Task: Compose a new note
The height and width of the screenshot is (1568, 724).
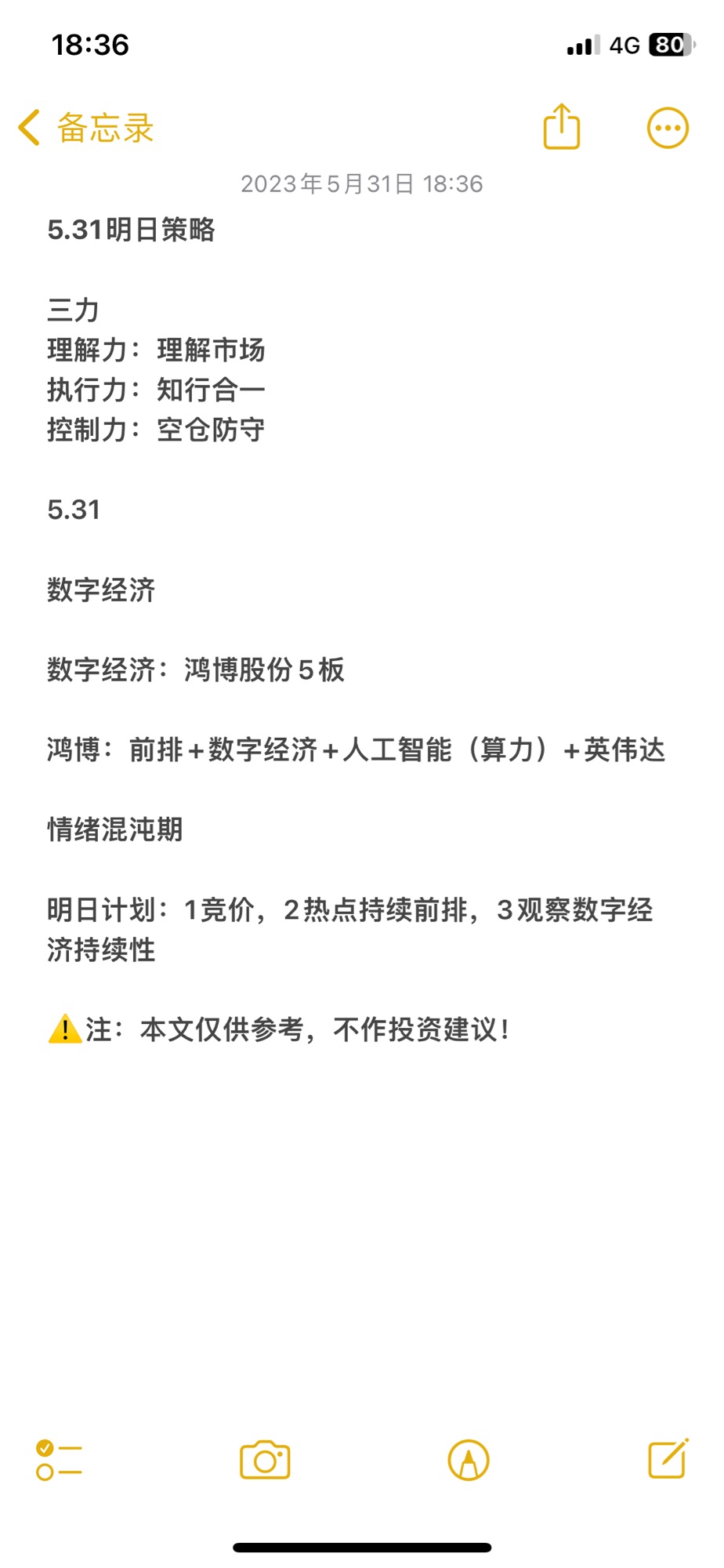Action: [x=668, y=1459]
